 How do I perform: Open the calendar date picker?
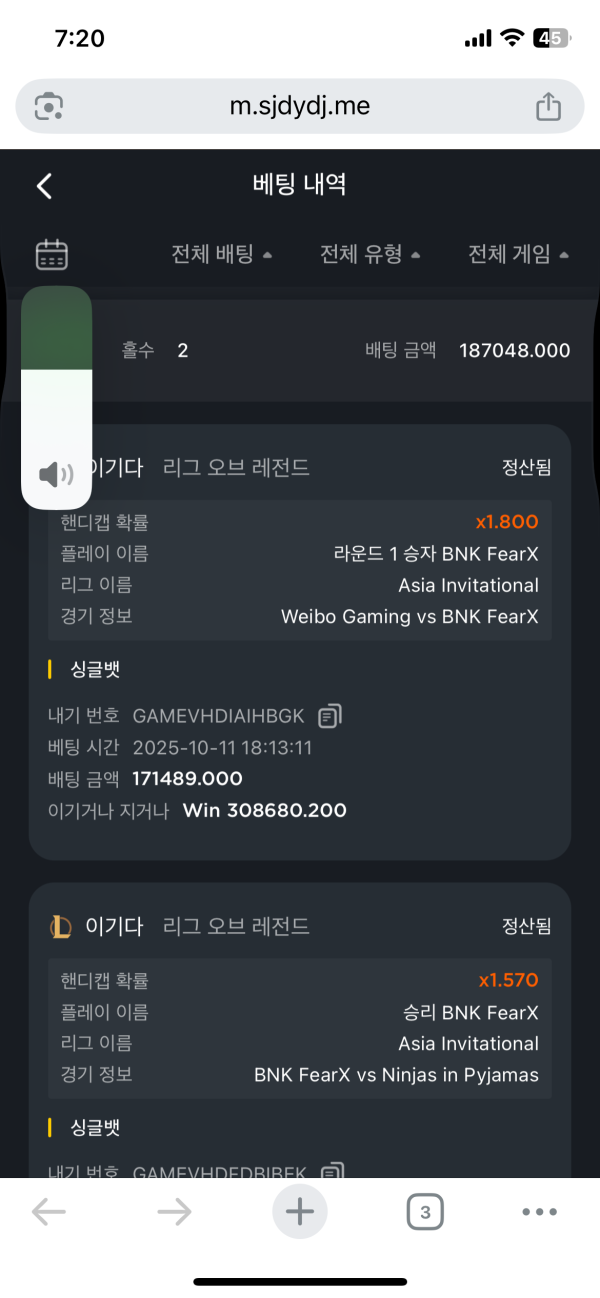coord(51,254)
